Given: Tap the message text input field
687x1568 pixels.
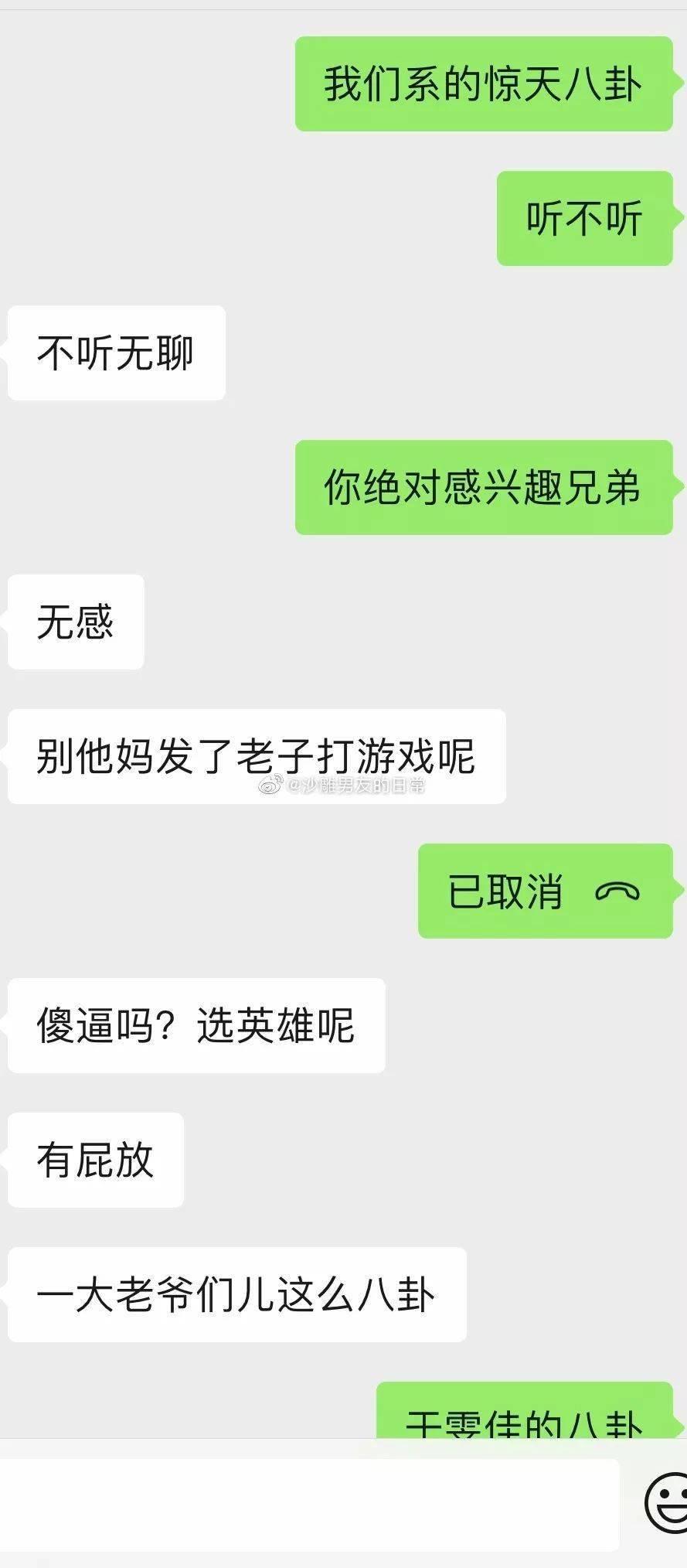Looking at the screenshot, I should (x=309, y=1504).
